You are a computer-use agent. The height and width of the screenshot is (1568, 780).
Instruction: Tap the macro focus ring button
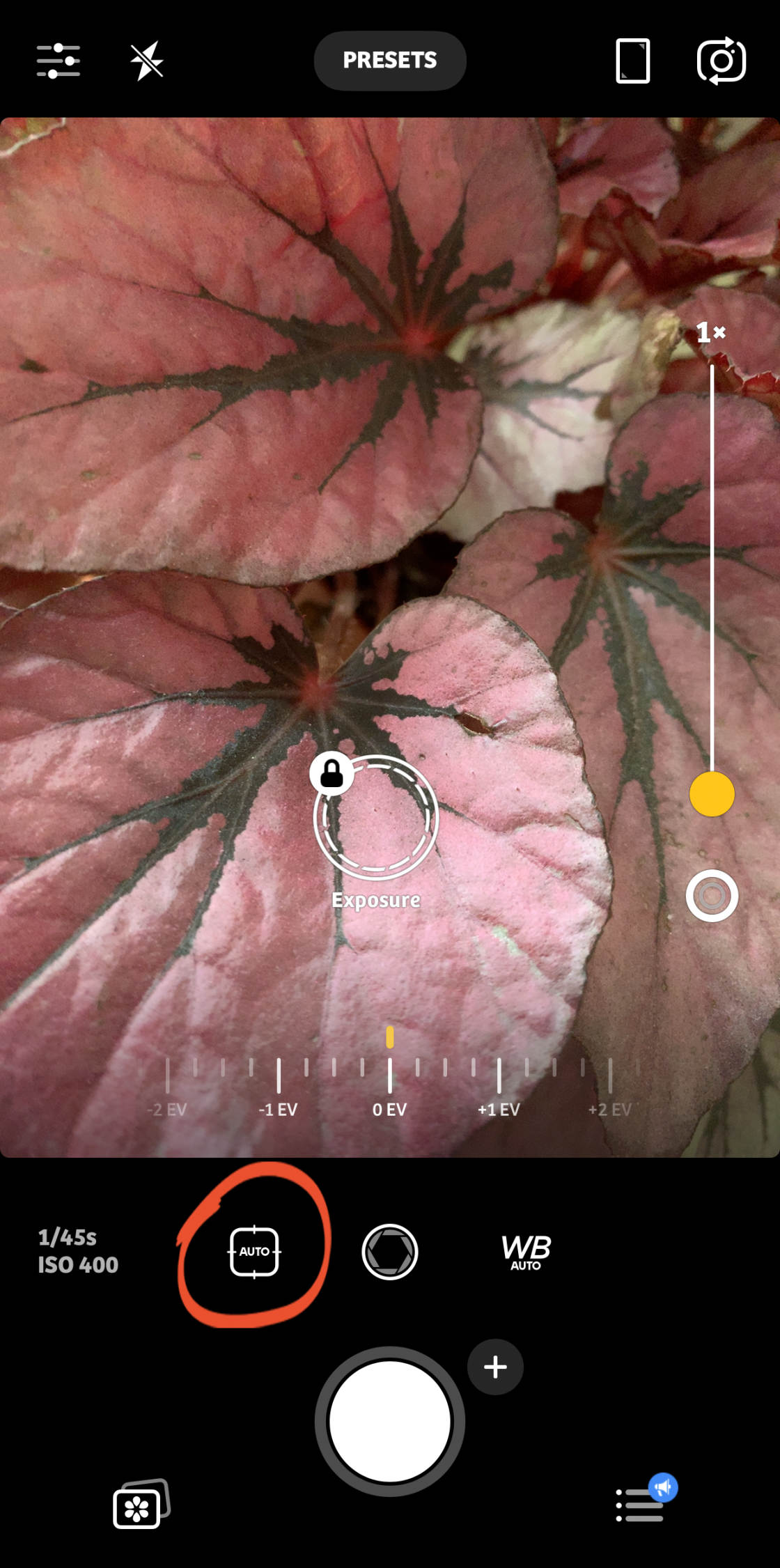click(712, 896)
